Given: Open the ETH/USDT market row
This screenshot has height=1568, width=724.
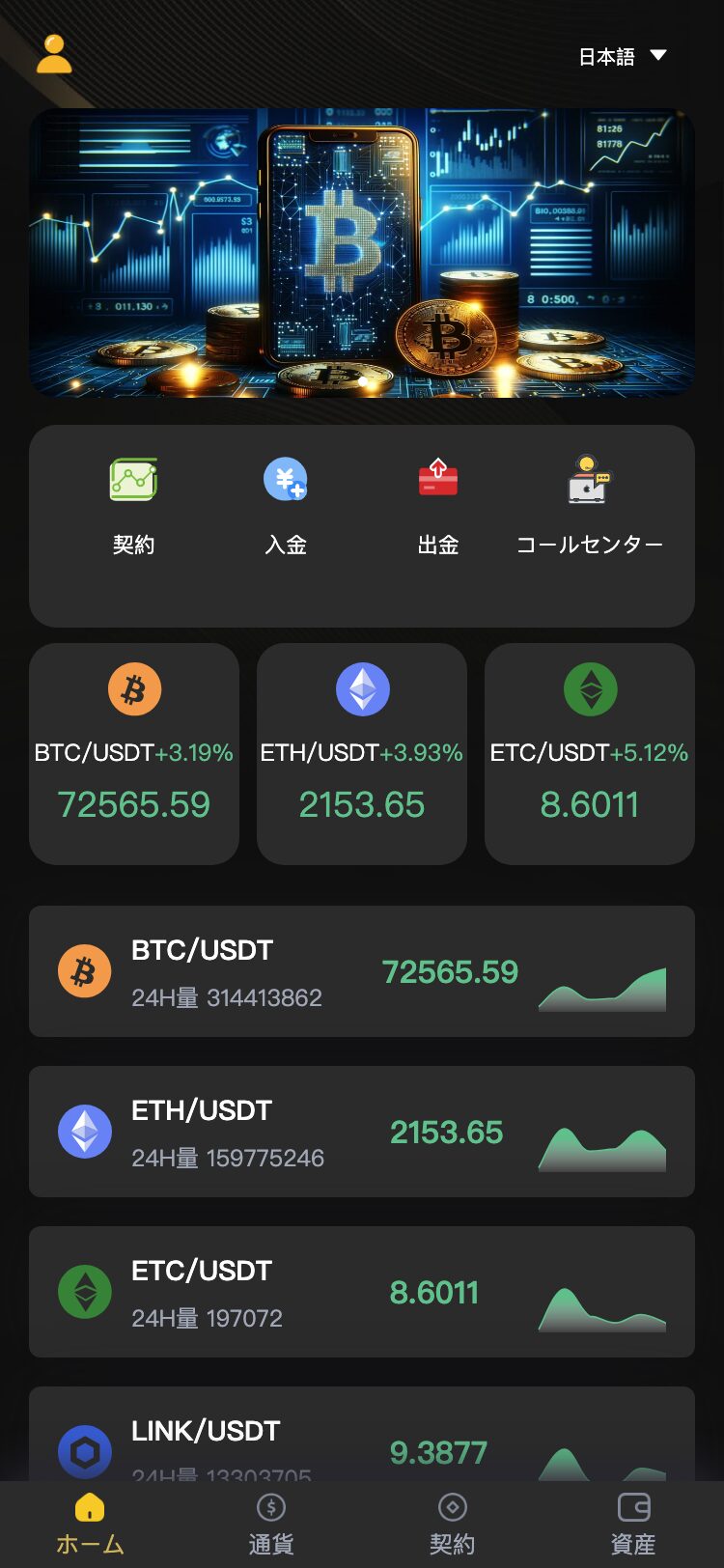Looking at the screenshot, I should (362, 1132).
